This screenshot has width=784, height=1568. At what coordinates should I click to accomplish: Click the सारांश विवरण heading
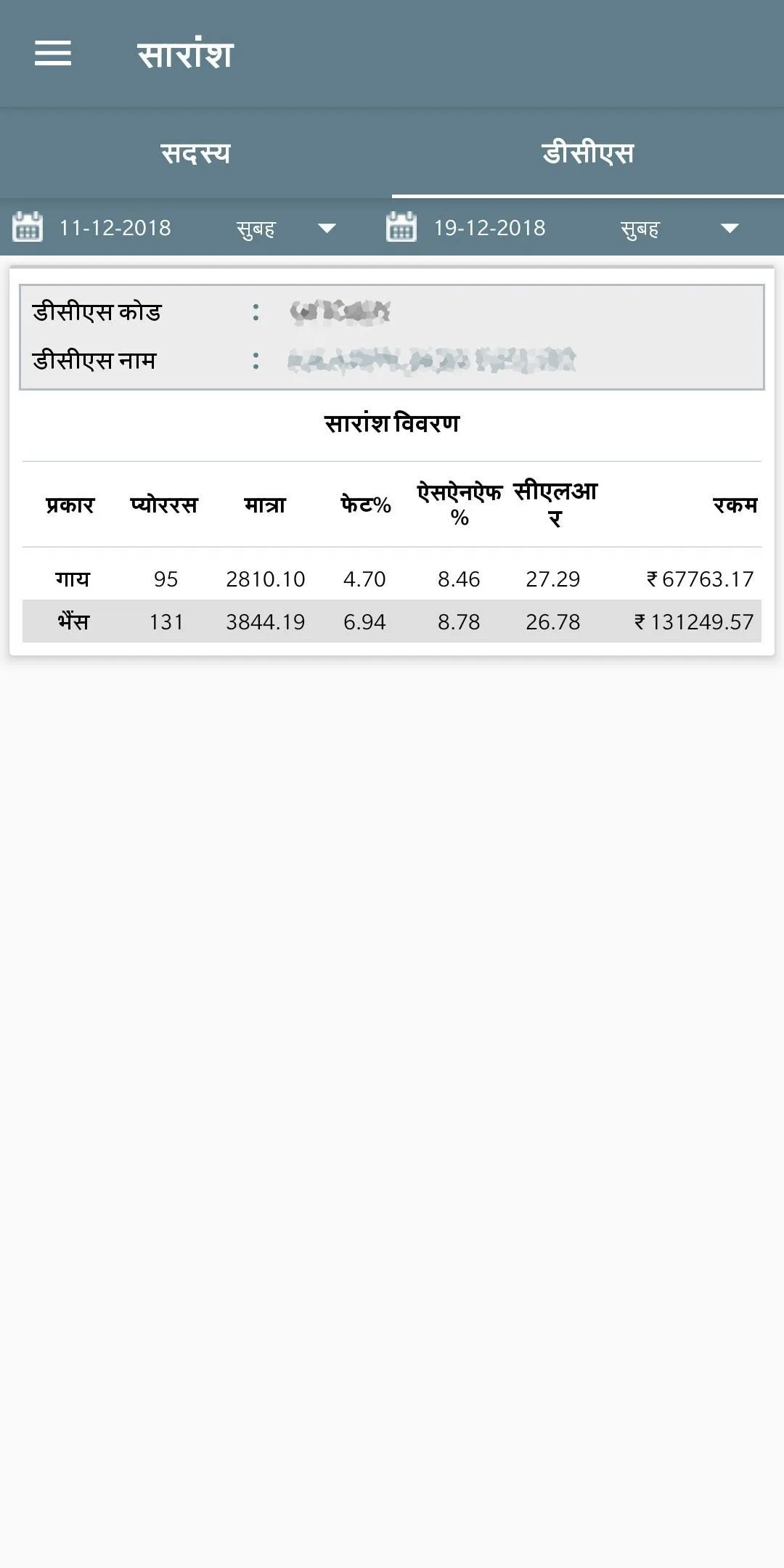(x=392, y=422)
